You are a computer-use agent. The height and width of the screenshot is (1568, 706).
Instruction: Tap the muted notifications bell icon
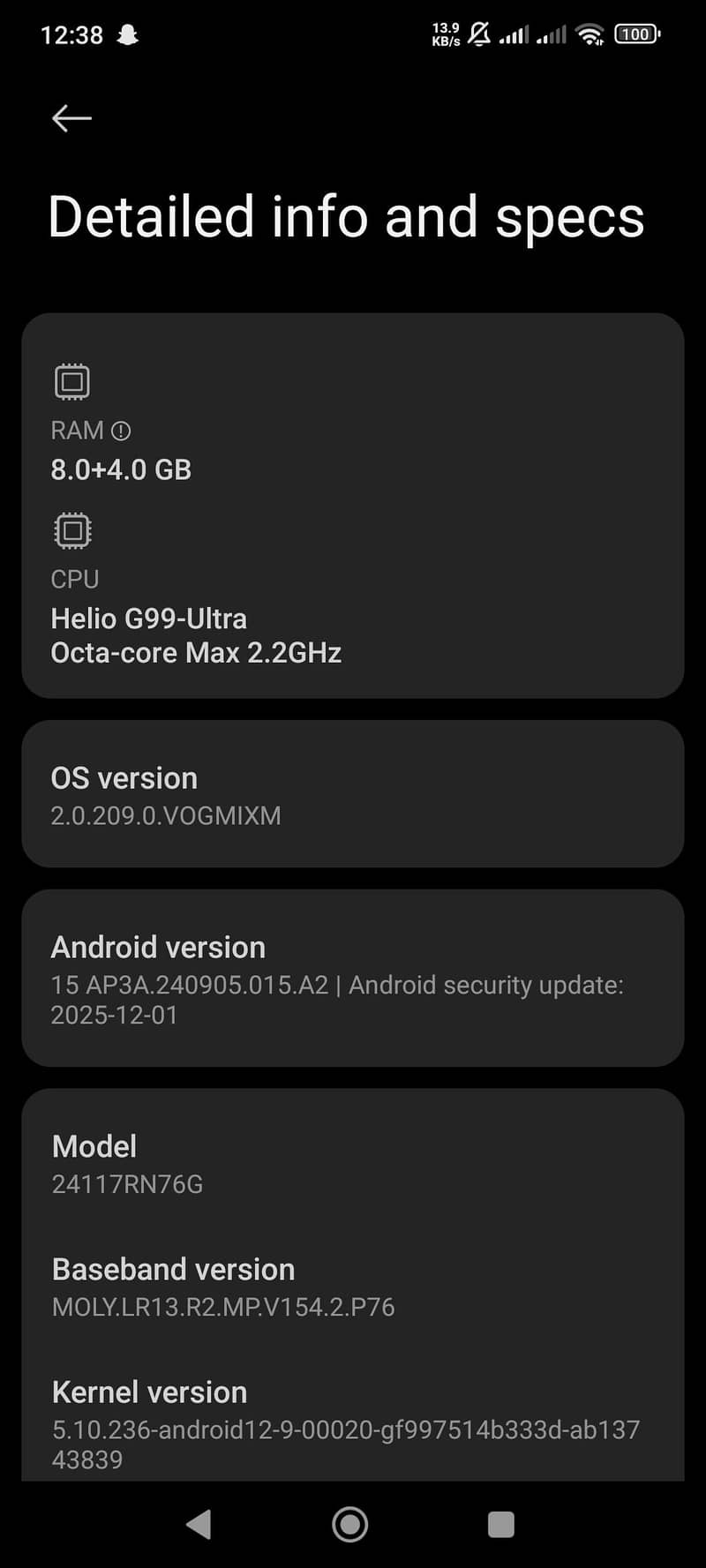(x=477, y=34)
